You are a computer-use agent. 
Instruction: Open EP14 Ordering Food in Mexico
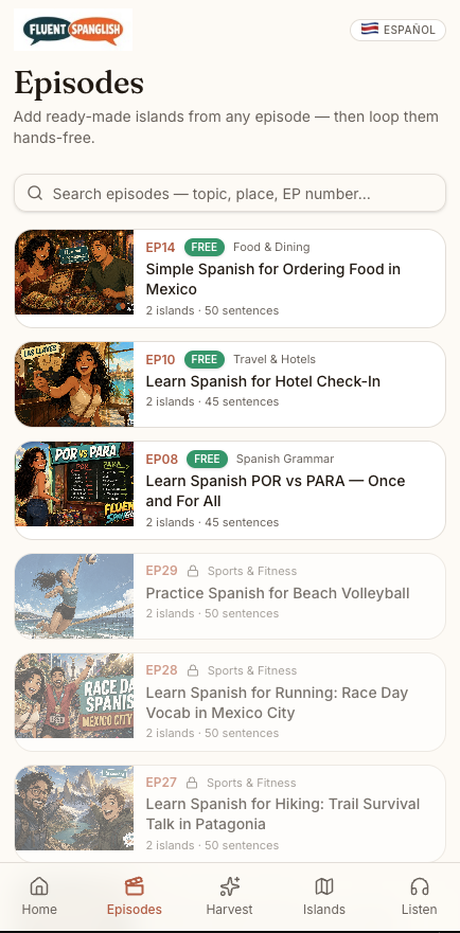pyautogui.click(x=230, y=278)
